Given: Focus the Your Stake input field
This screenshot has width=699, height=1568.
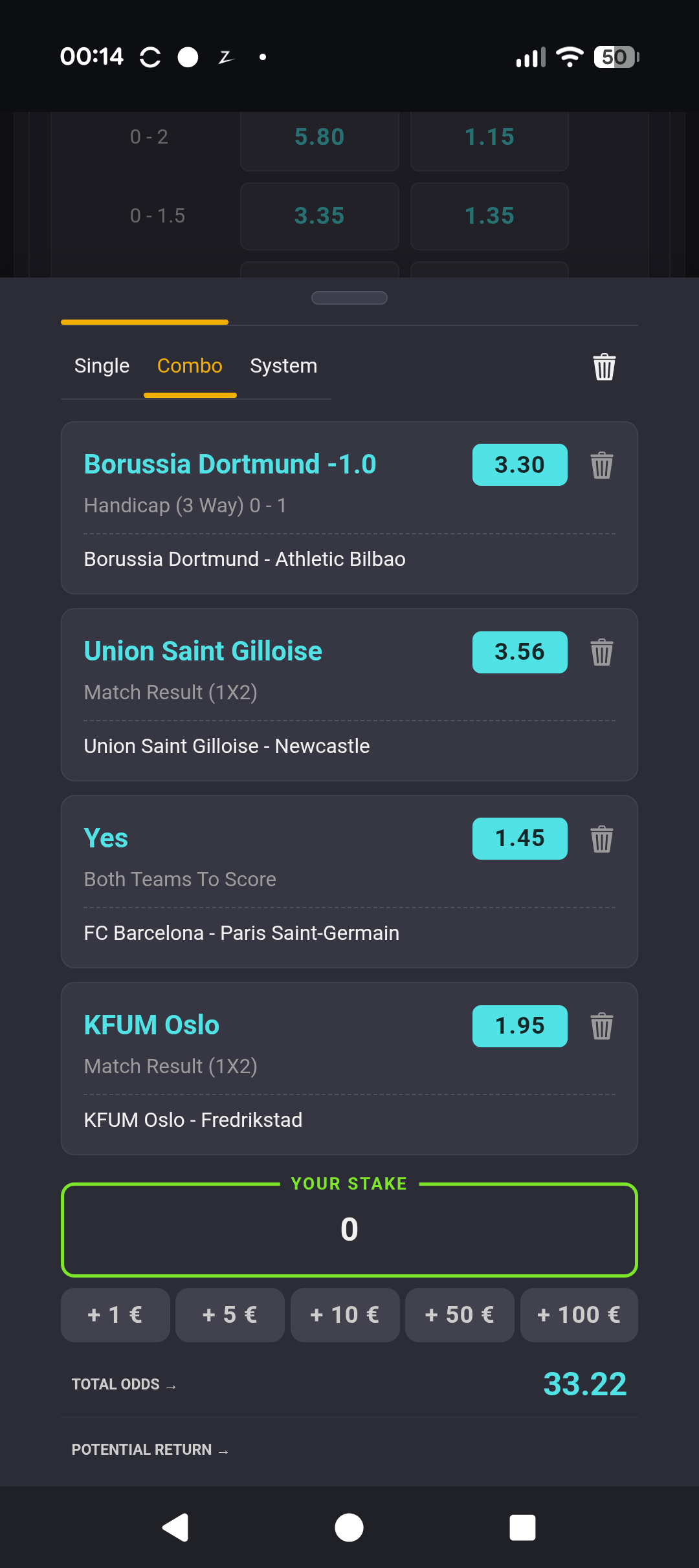Looking at the screenshot, I should 349,1230.
